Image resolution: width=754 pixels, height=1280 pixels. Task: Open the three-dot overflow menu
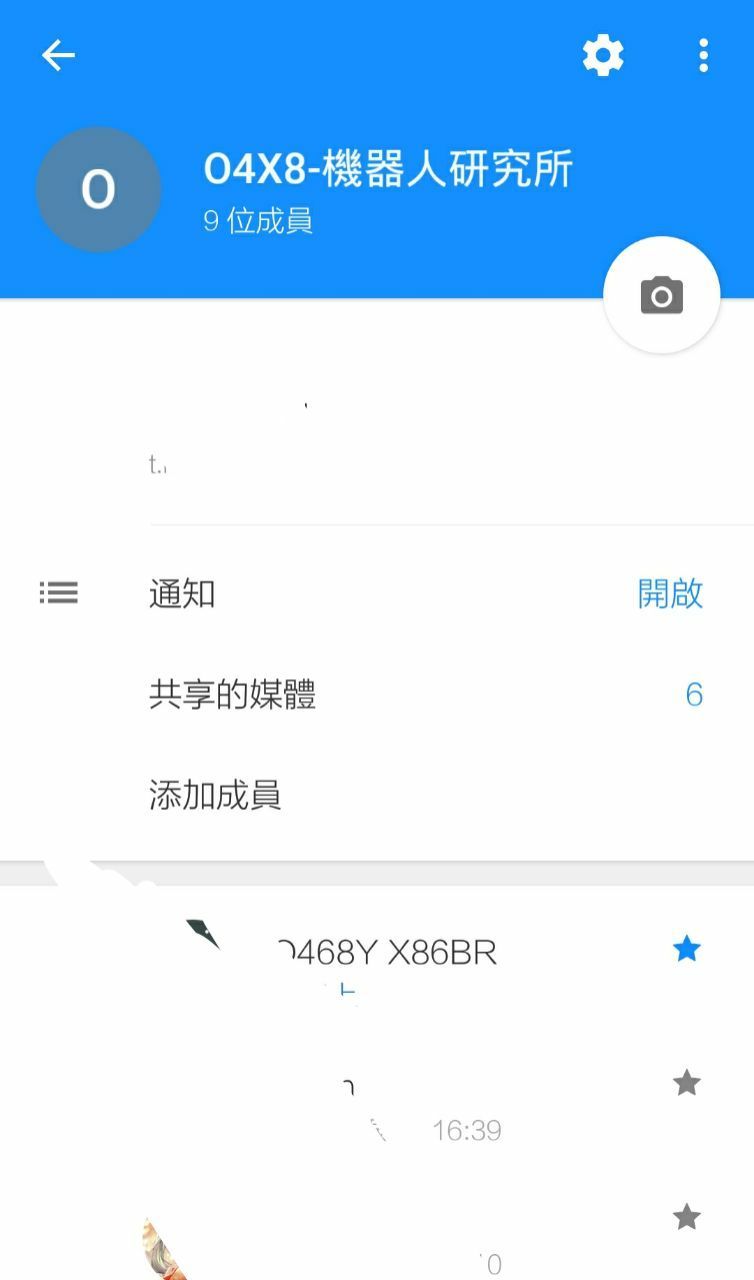(704, 56)
